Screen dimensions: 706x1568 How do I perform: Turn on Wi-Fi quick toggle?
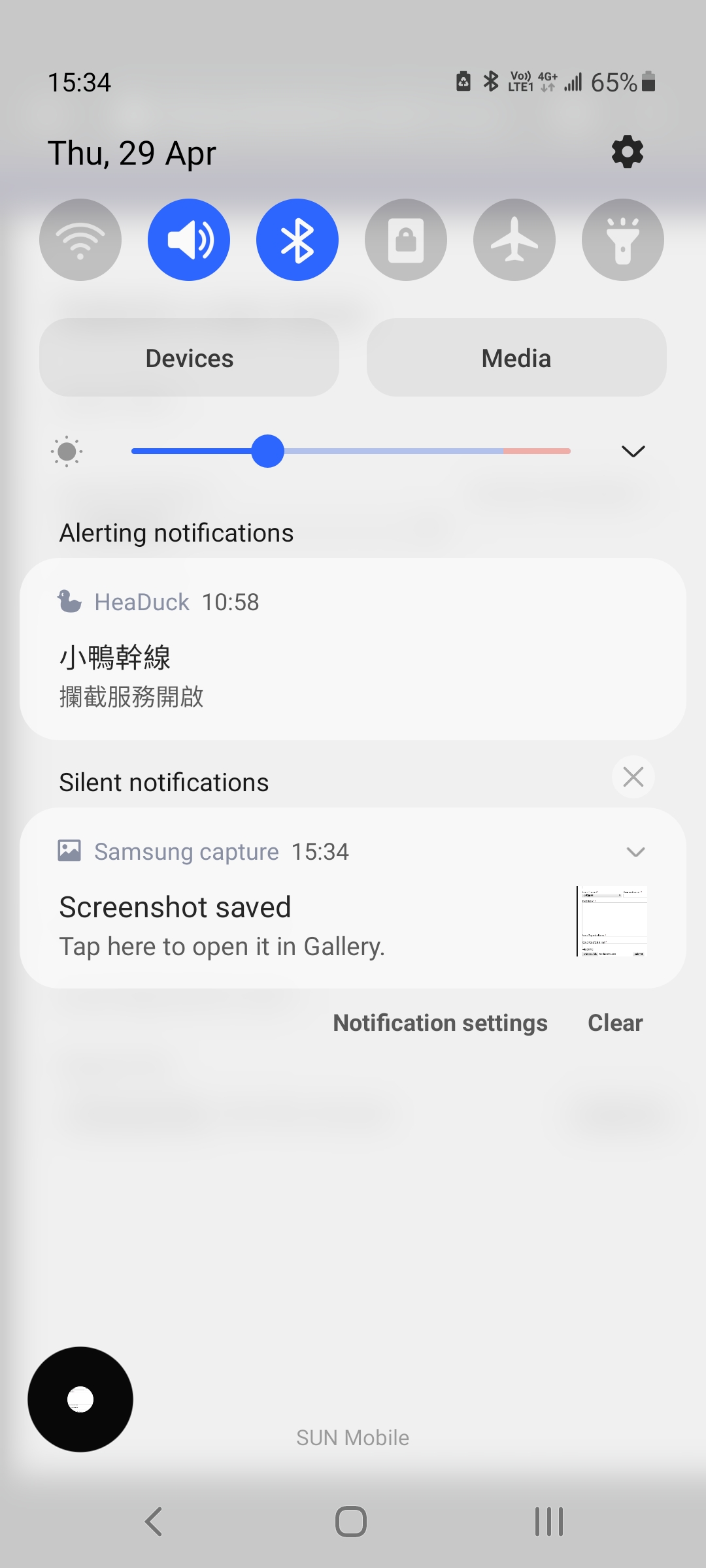point(80,240)
